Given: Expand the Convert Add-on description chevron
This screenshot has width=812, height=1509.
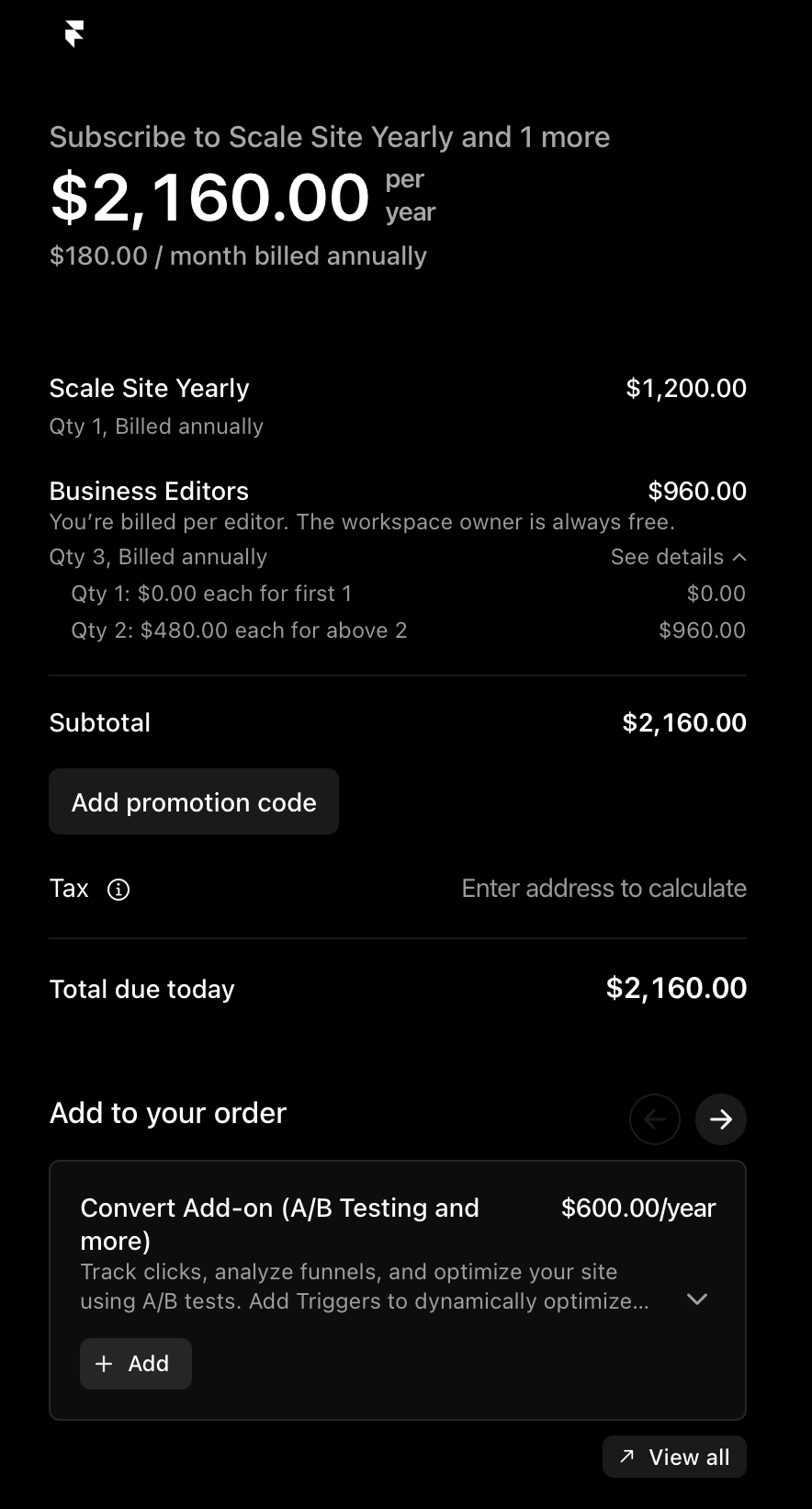Looking at the screenshot, I should coord(697,1299).
